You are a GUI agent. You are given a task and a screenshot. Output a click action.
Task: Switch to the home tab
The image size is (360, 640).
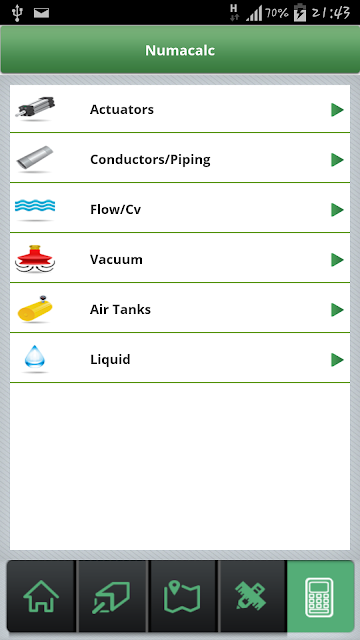tap(41, 596)
